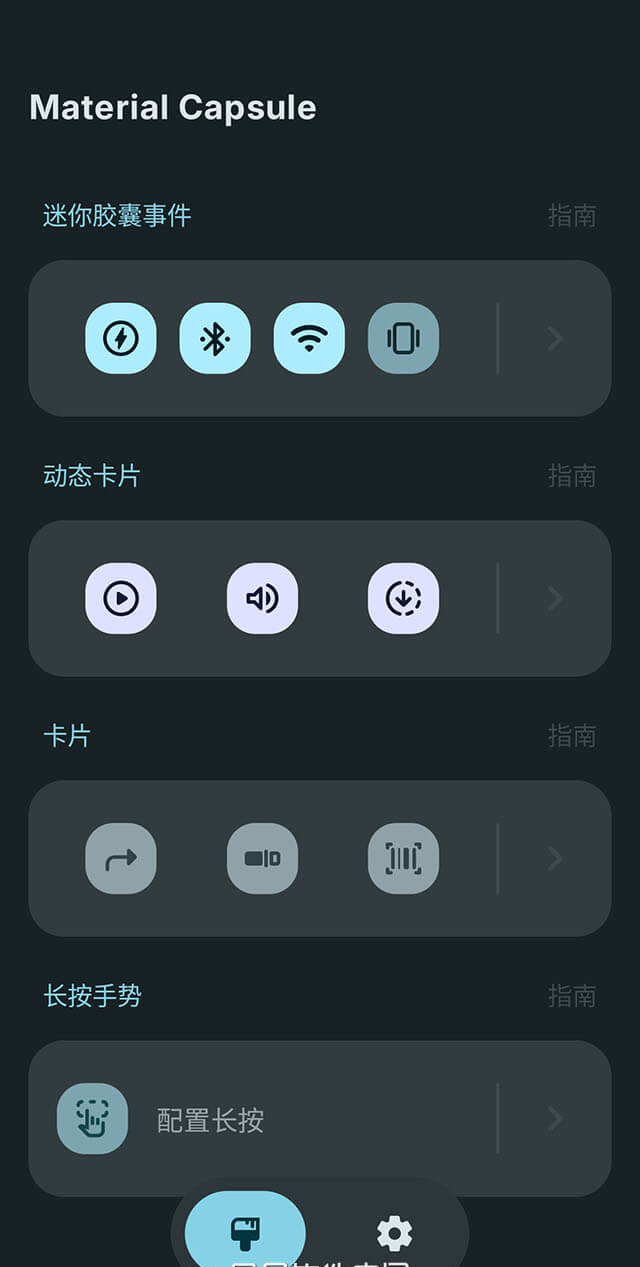Toggle the flashlight card
Screen dimensions: 640x1267
(x=262, y=859)
